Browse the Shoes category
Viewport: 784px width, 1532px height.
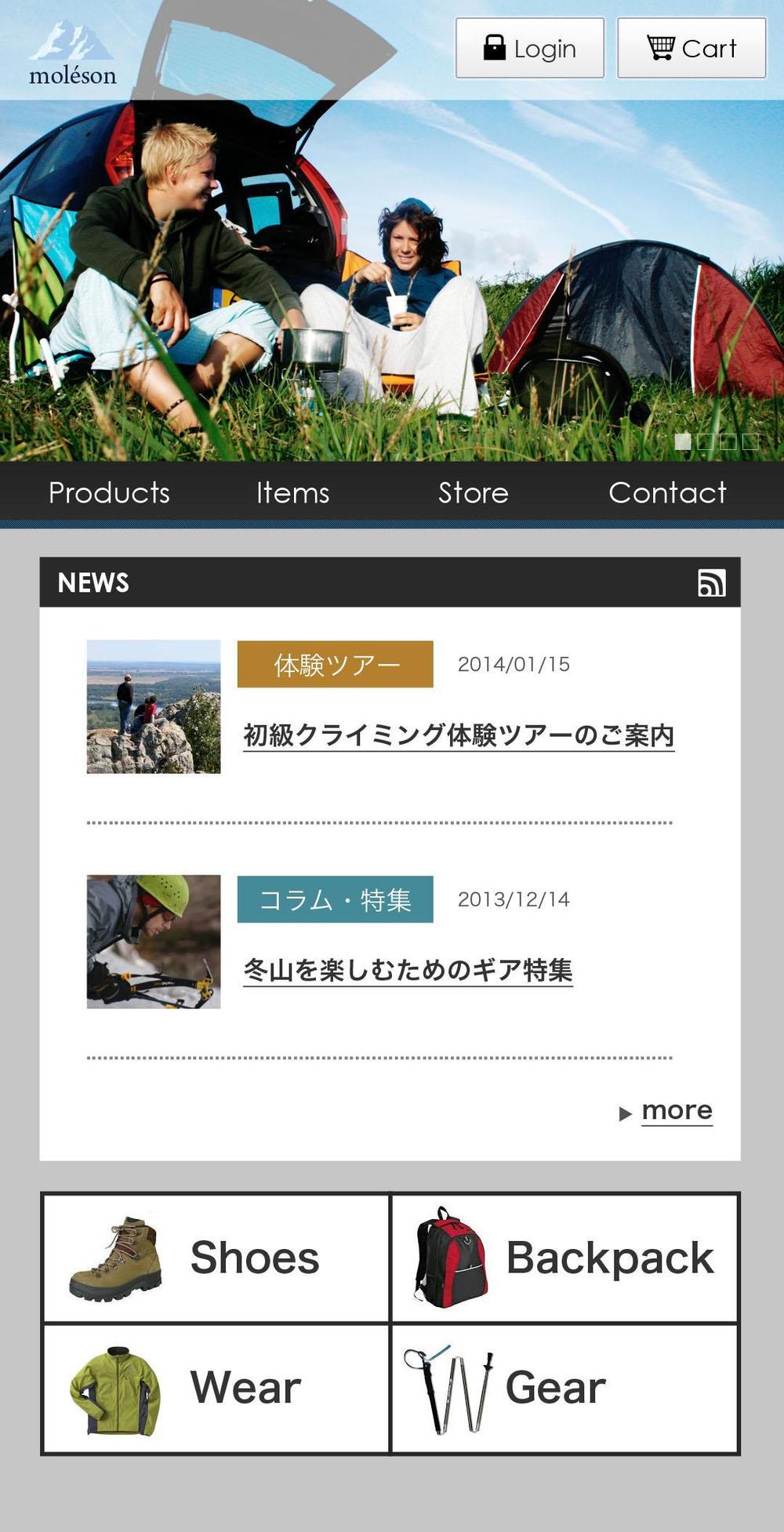[216, 1258]
